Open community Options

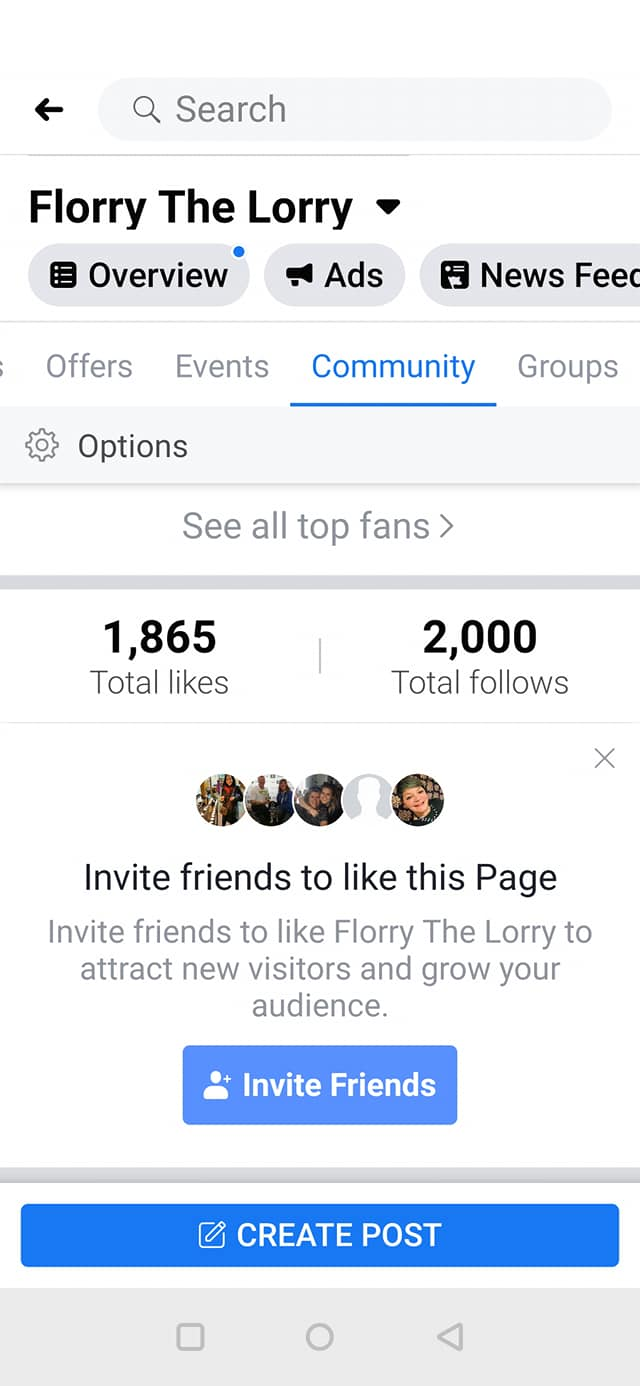(x=108, y=446)
